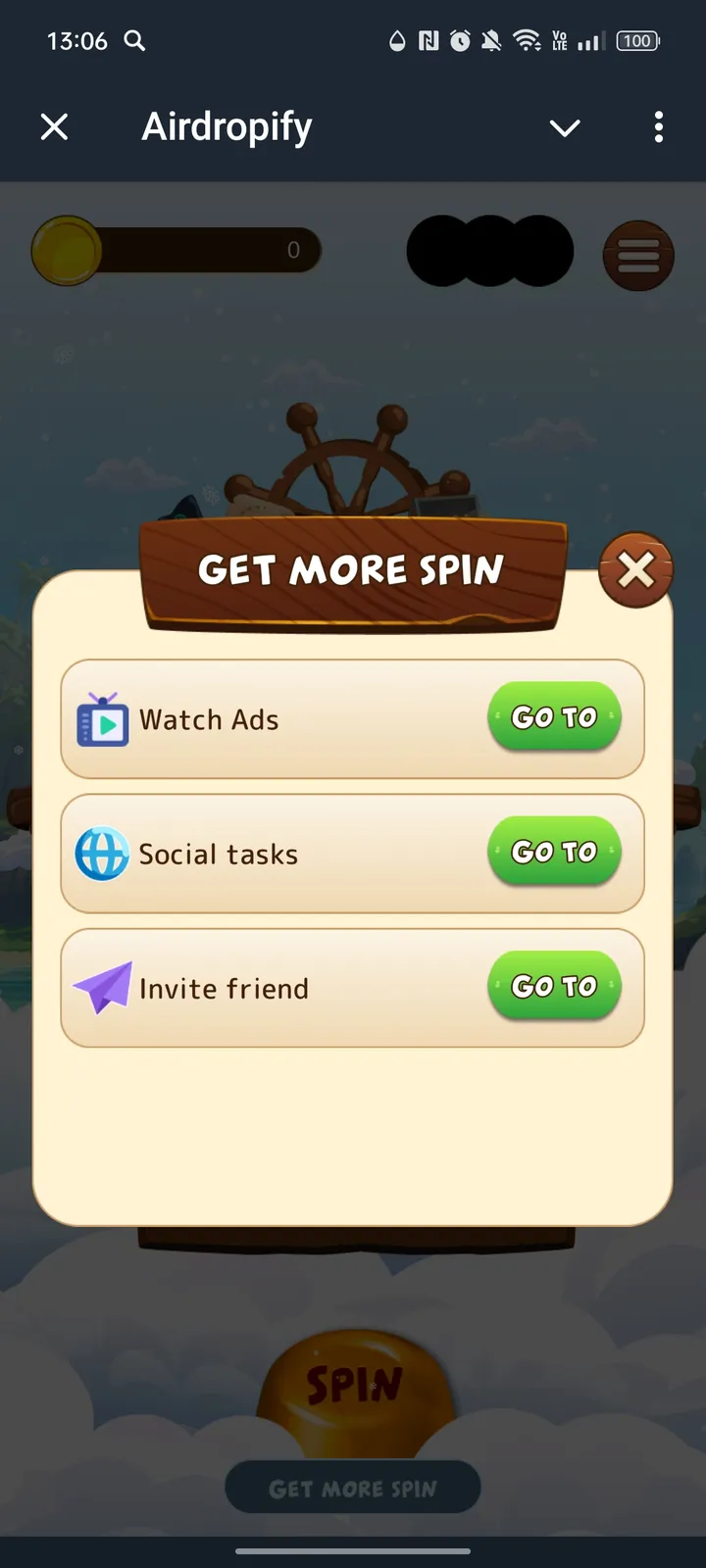This screenshot has width=706, height=1568.
Task: Close the Airdropify mini app
Action: [x=54, y=126]
